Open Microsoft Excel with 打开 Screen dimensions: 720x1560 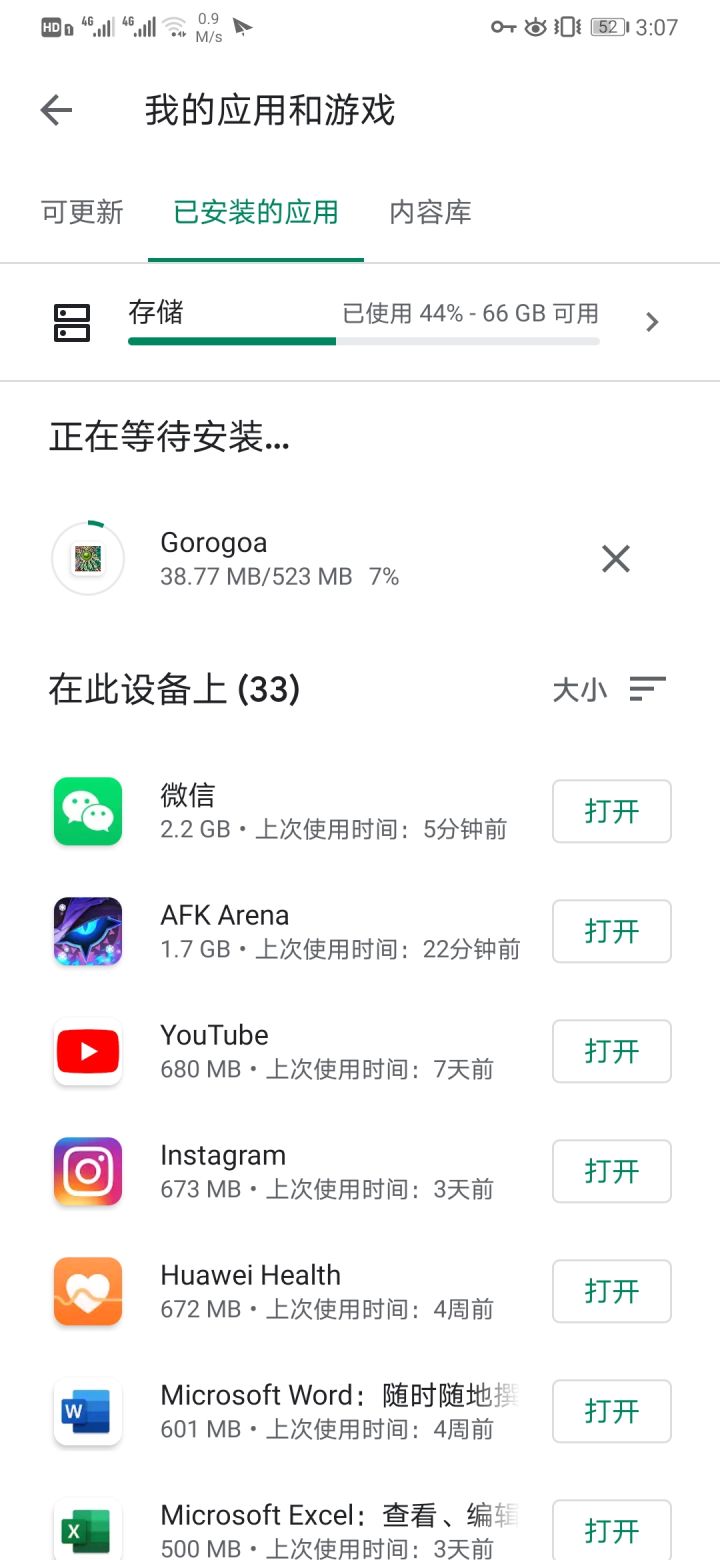[611, 1530]
